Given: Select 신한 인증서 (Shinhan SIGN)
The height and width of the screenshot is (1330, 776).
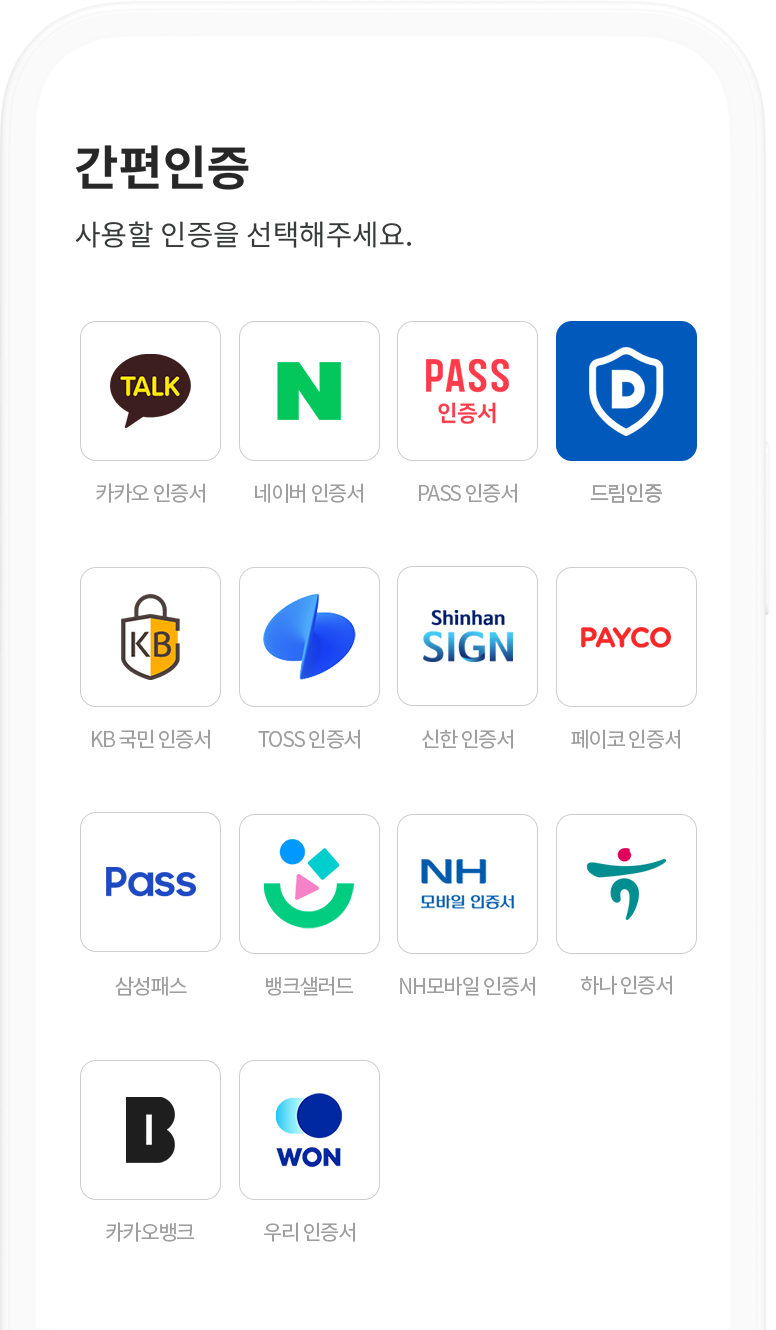Looking at the screenshot, I should [x=467, y=637].
